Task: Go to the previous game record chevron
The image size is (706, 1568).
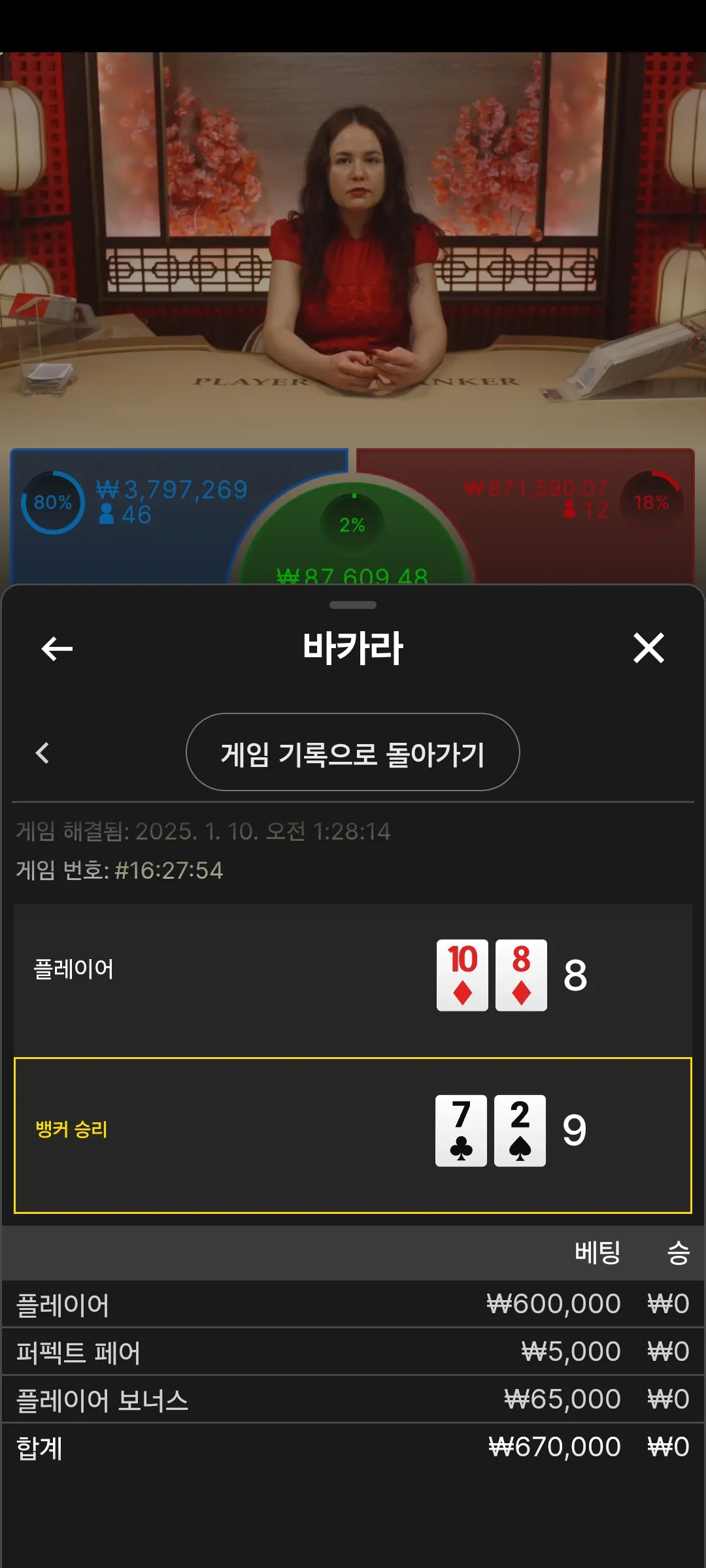Action: (42, 753)
